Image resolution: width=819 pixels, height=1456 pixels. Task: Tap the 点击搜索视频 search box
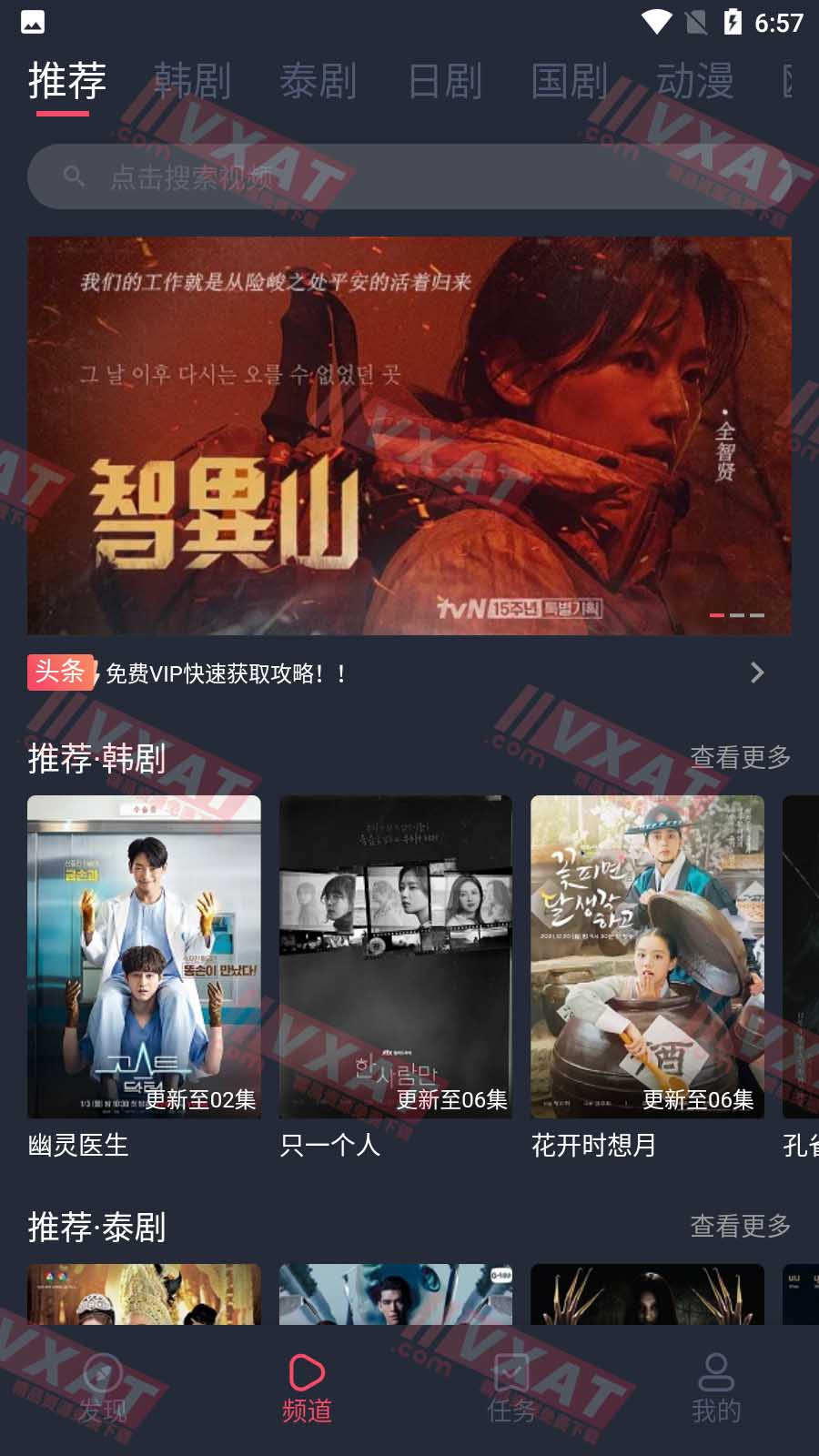[x=409, y=177]
